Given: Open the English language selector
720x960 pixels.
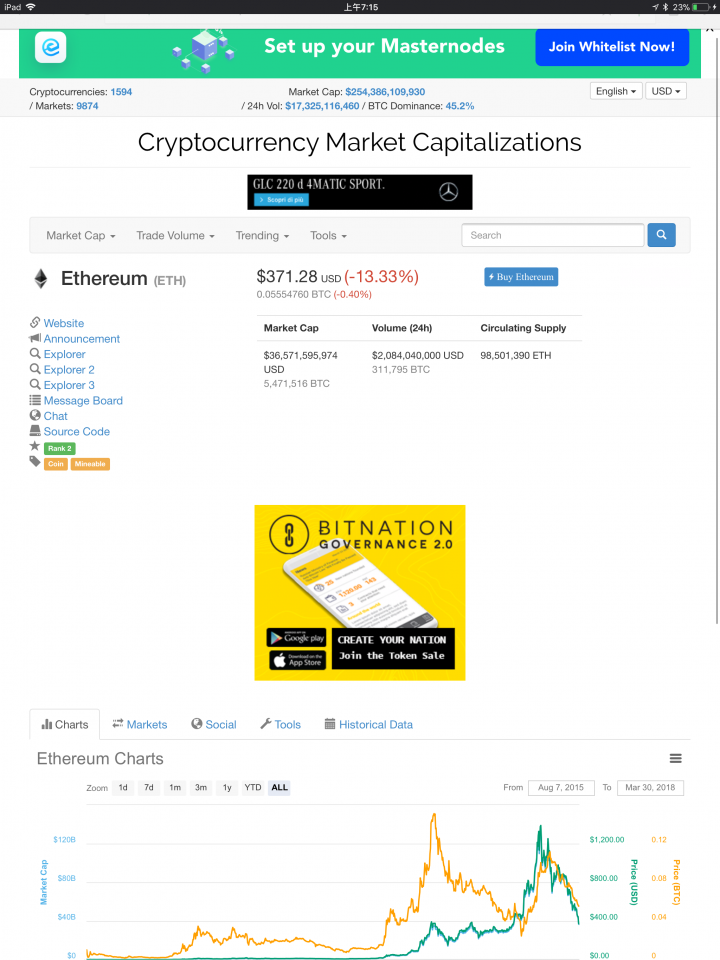Looking at the screenshot, I should [615, 91].
